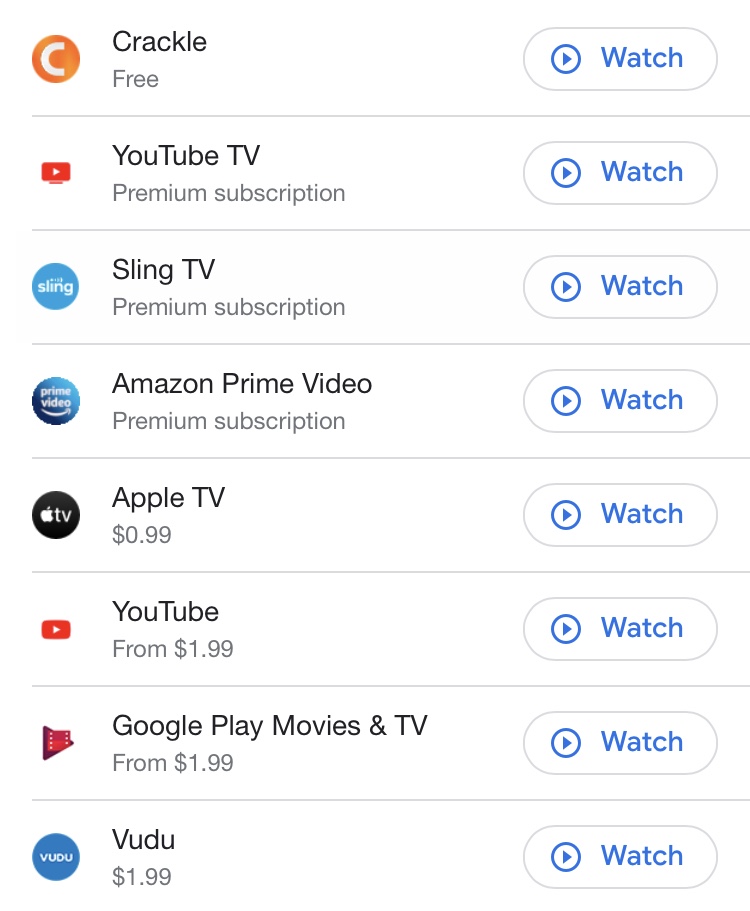Watch on YouTube TV

[620, 173]
